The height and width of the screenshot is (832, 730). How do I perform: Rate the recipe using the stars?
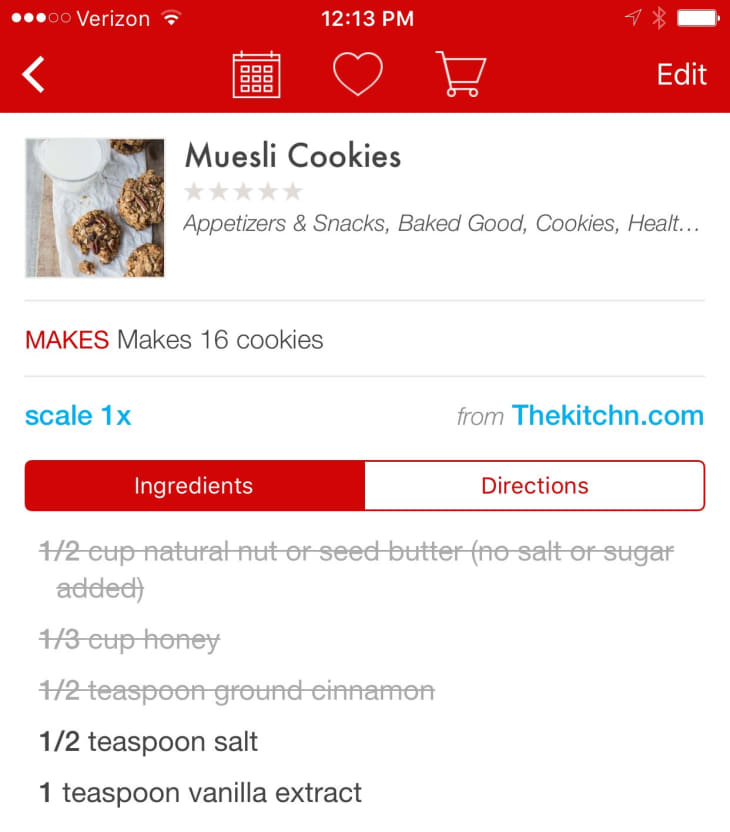coord(243,191)
